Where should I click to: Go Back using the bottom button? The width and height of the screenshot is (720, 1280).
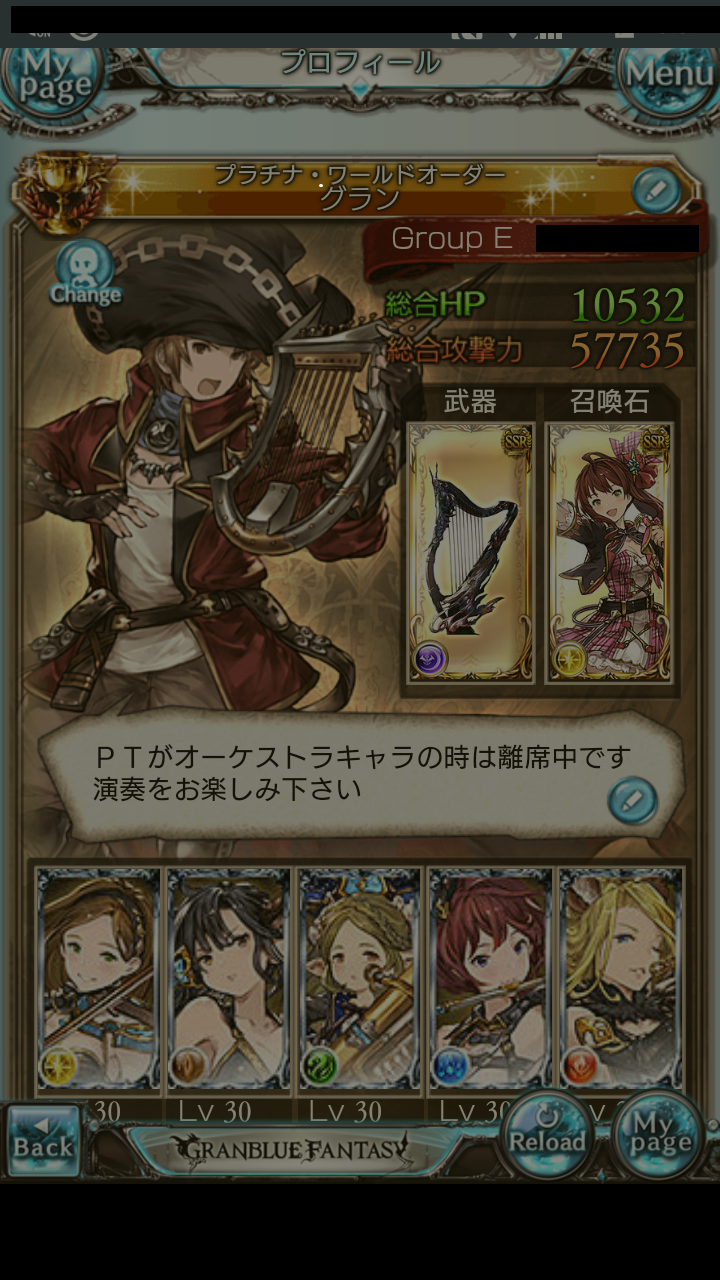[43, 1140]
